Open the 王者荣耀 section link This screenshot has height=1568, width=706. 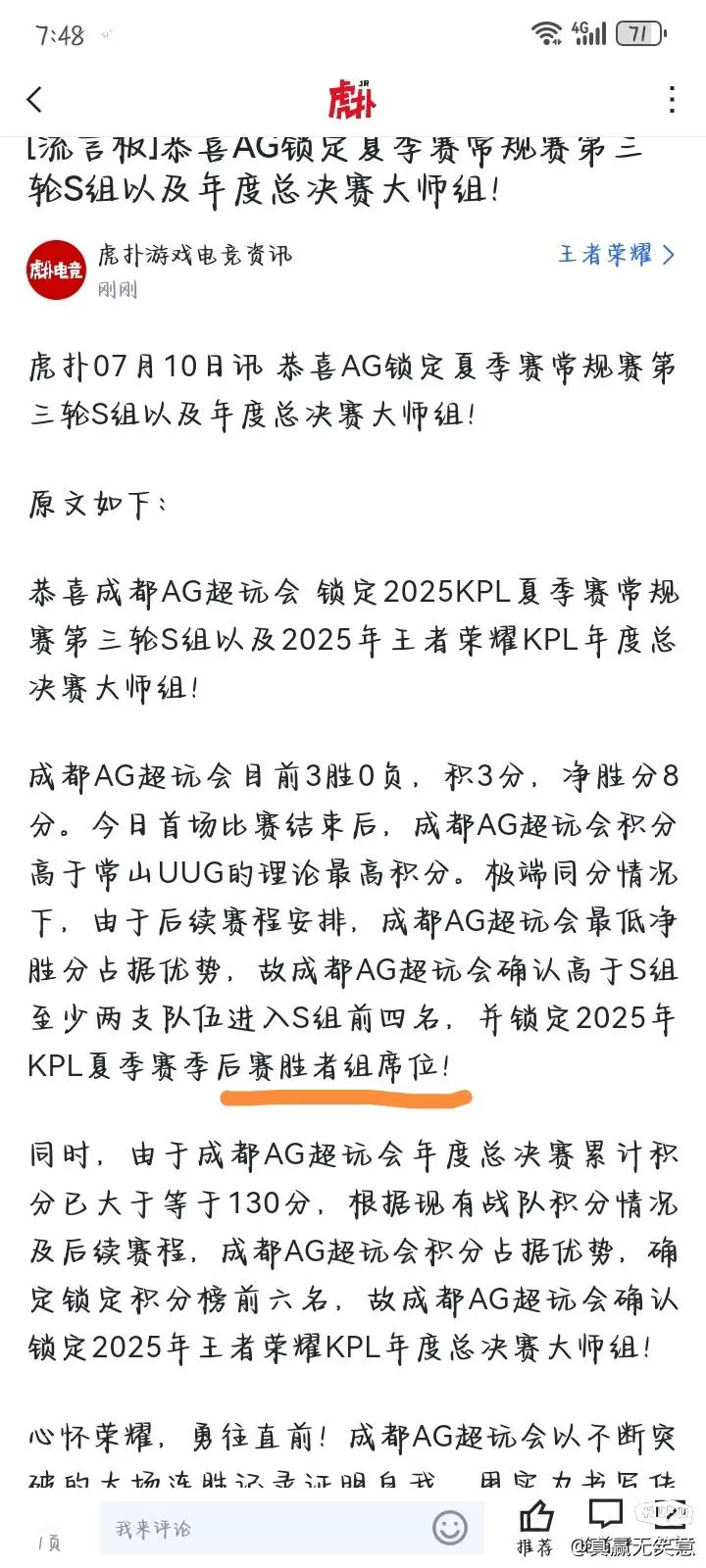point(617,255)
